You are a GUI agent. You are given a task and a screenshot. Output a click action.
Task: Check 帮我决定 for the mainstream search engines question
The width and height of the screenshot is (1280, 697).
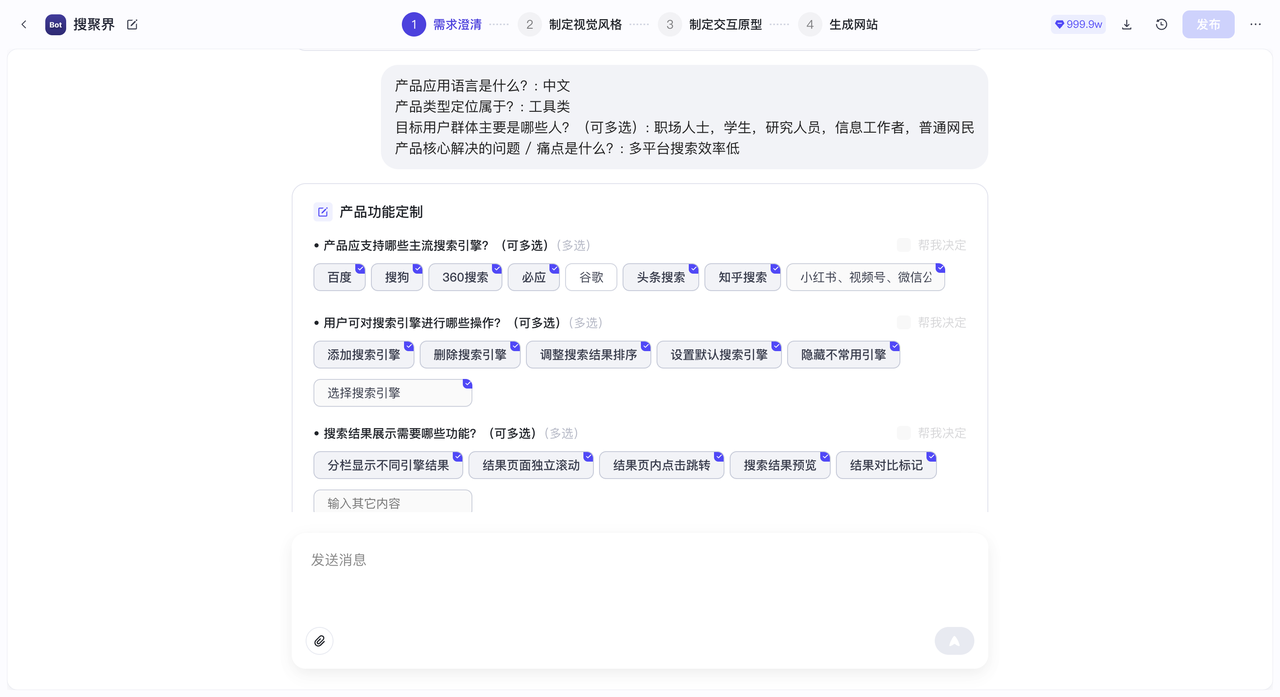pos(904,245)
